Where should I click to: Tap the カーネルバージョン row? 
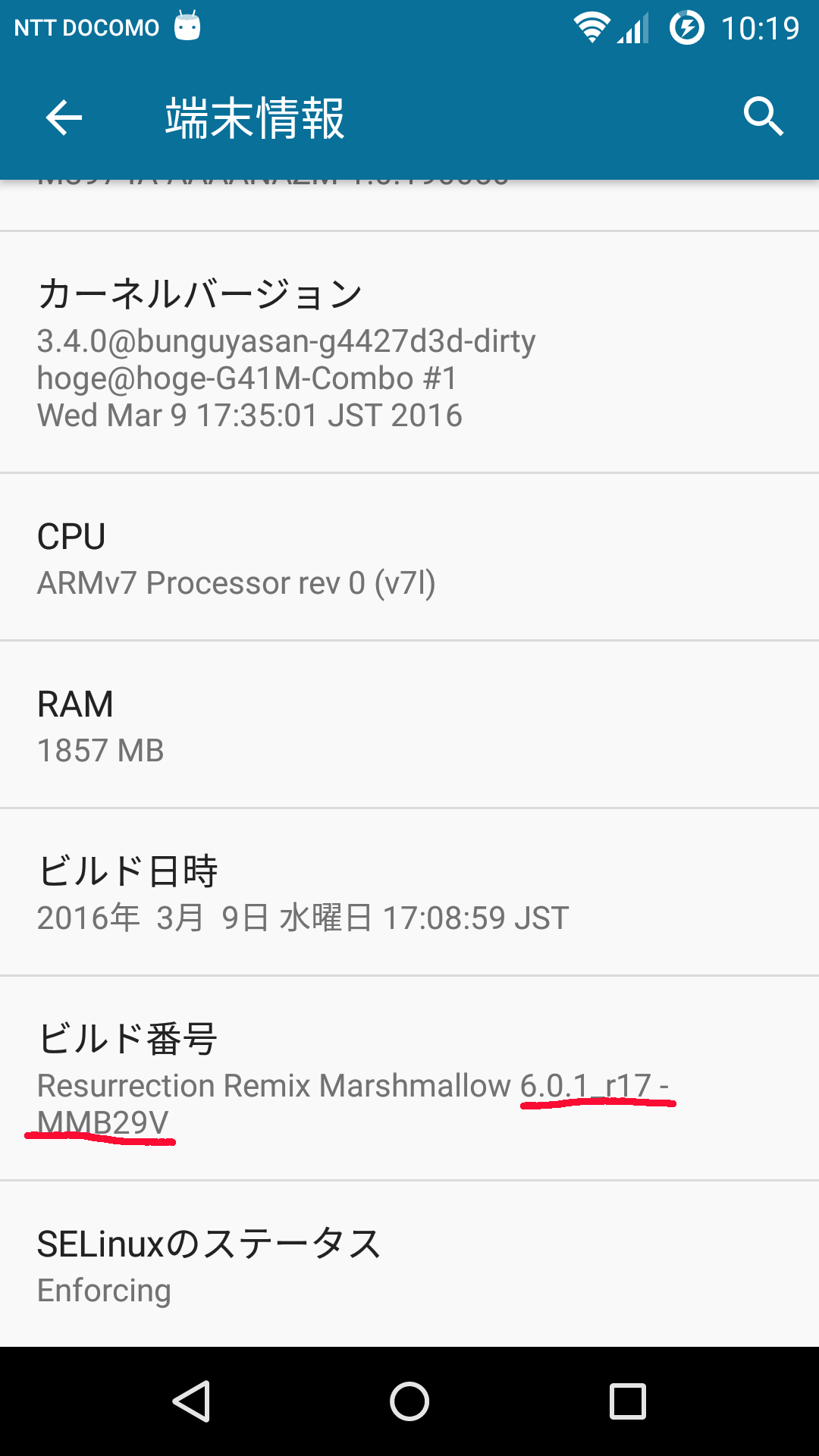(x=409, y=352)
